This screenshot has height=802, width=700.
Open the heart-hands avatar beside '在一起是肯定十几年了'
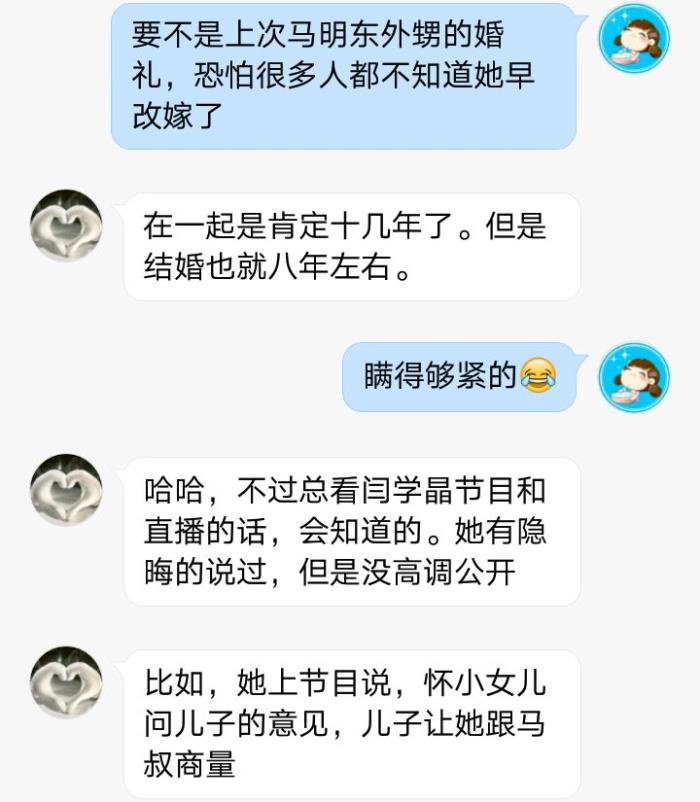pos(66,225)
